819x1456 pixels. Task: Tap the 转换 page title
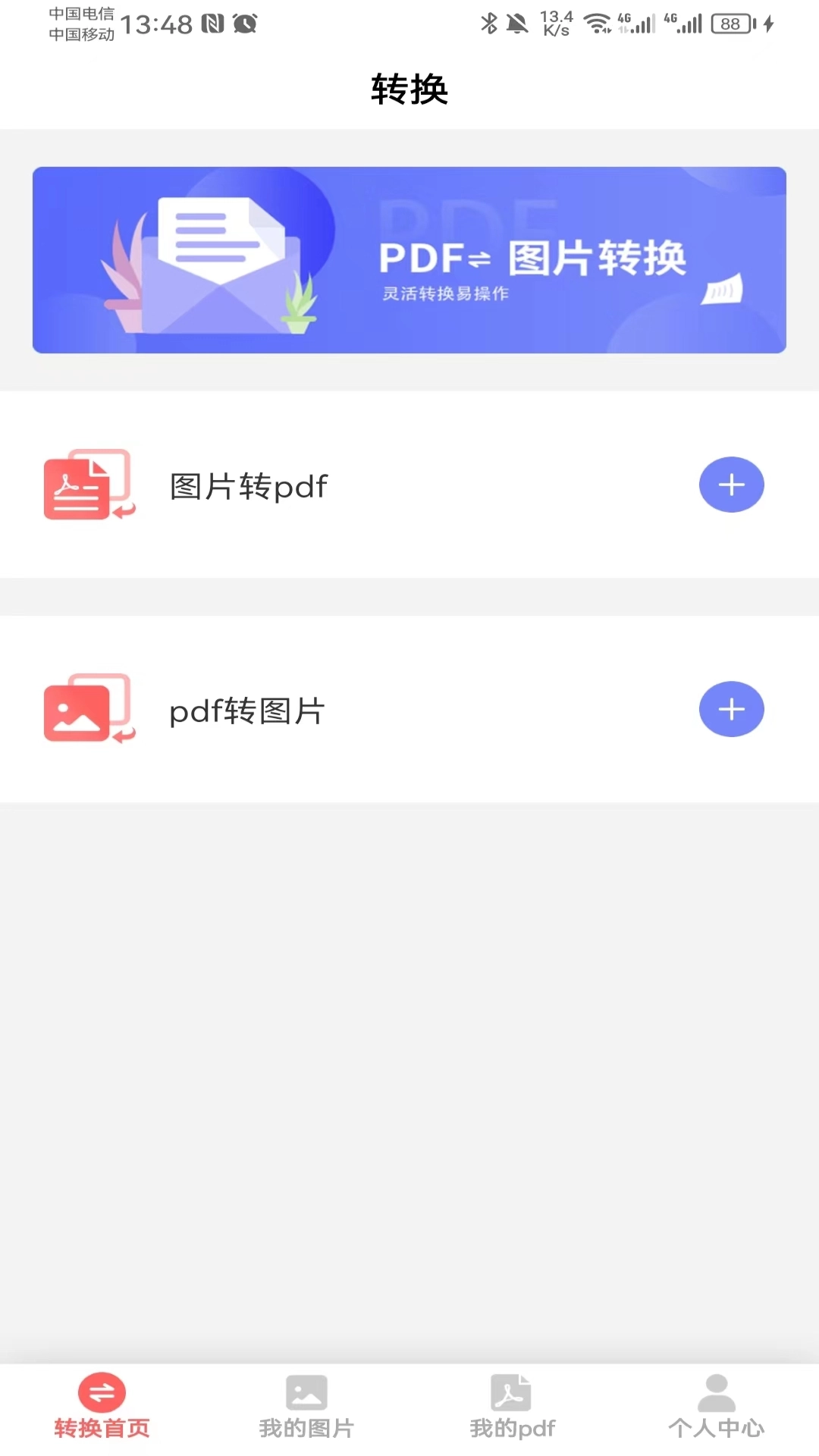coord(409,89)
